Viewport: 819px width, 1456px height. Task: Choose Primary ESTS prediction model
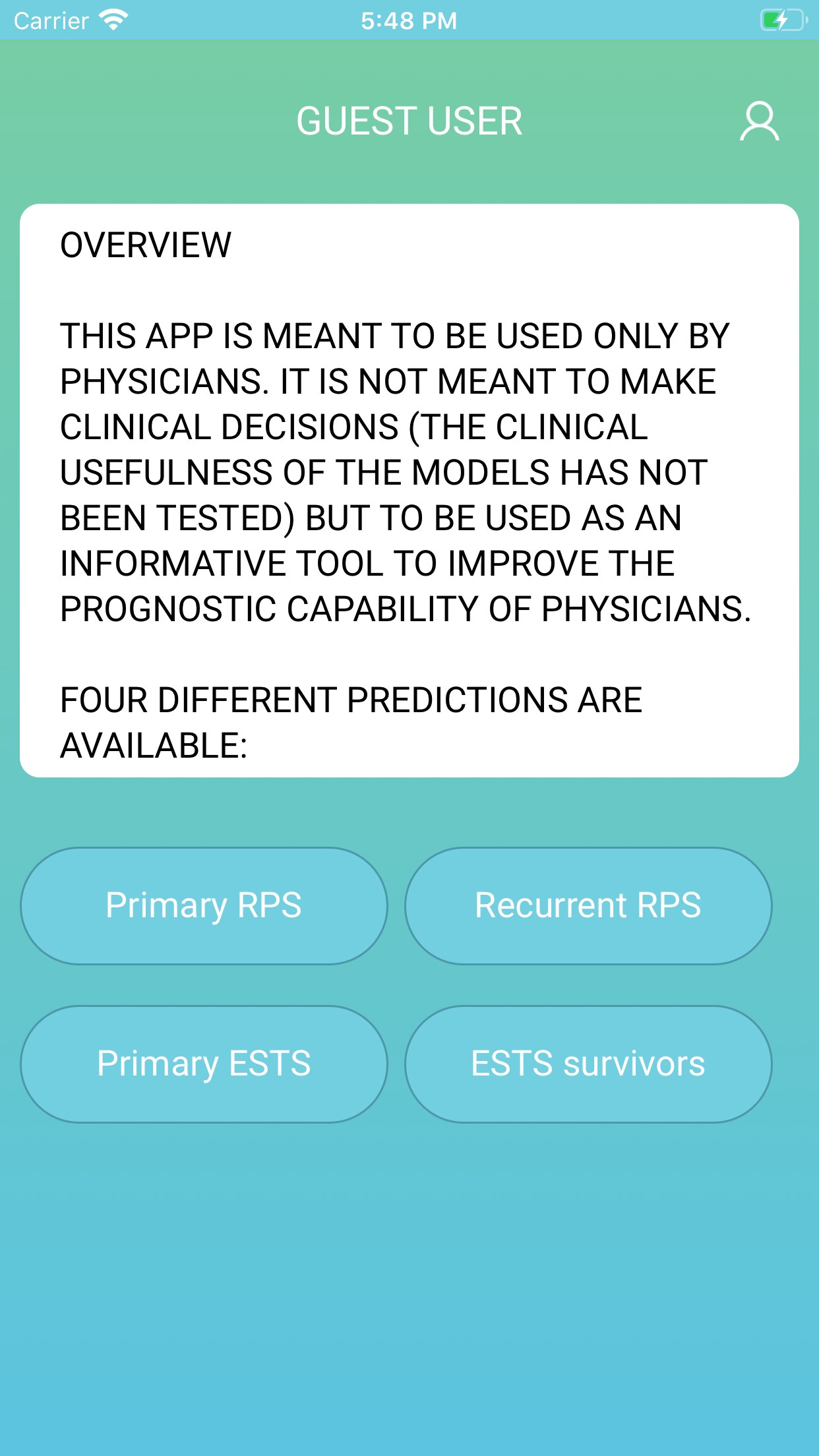tap(204, 1063)
